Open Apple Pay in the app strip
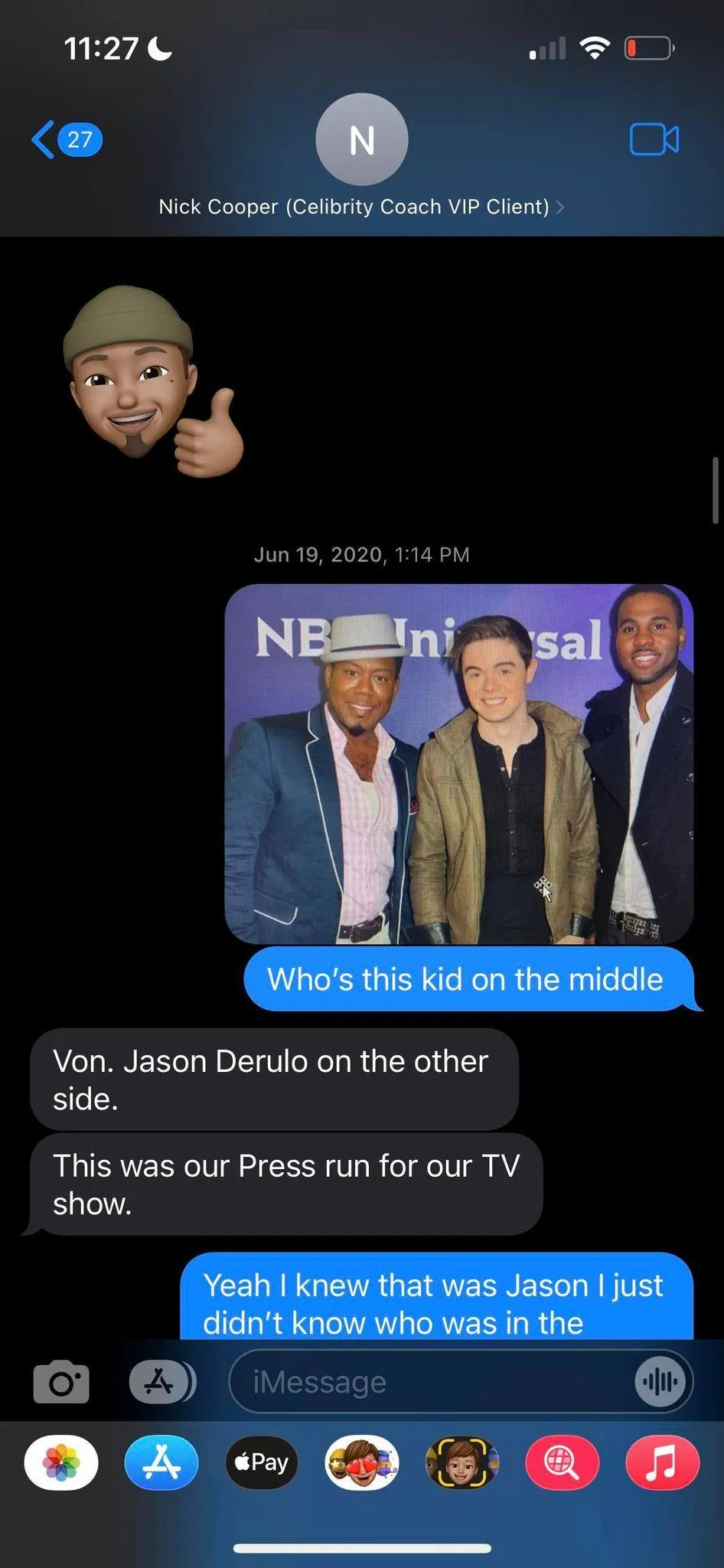 262,1462
